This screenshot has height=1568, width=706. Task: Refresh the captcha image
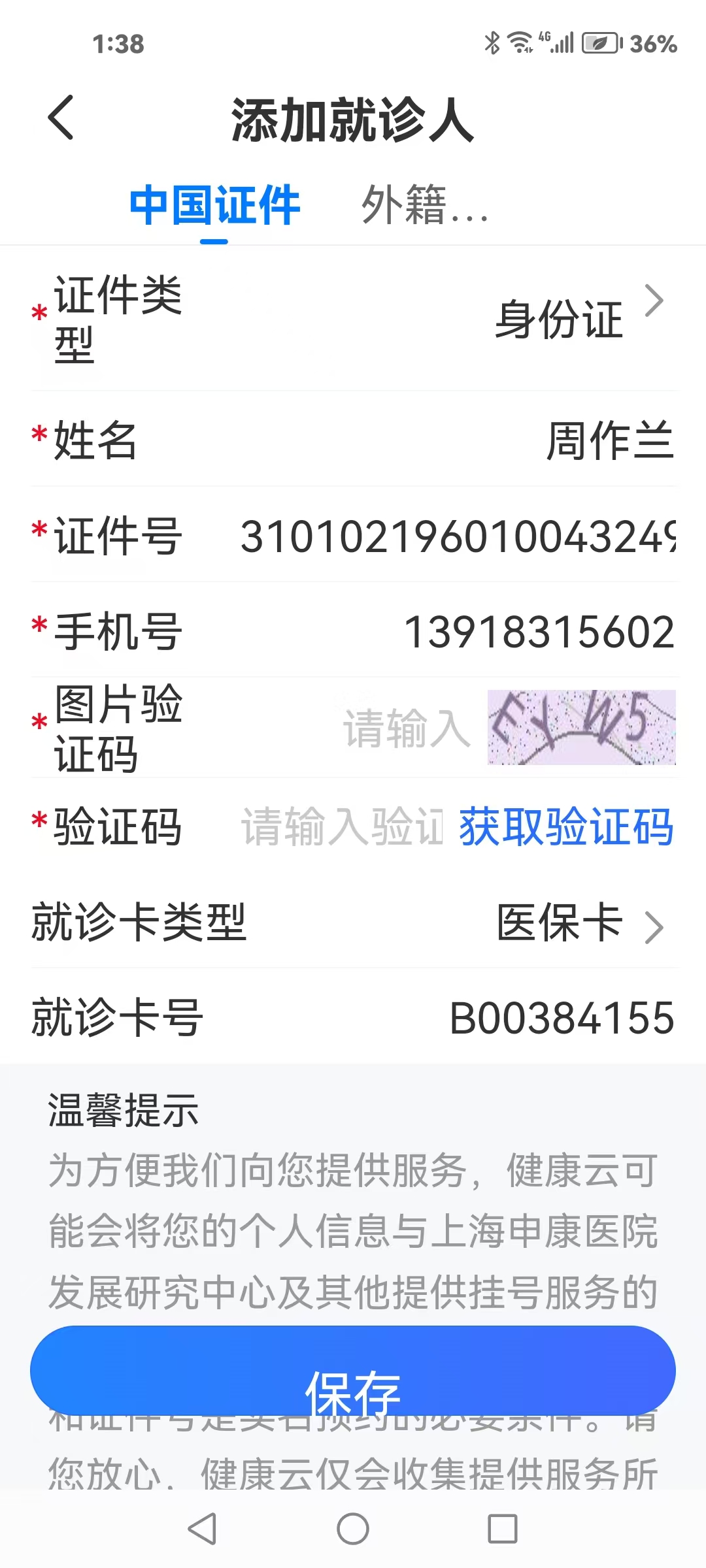click(581, 727)
